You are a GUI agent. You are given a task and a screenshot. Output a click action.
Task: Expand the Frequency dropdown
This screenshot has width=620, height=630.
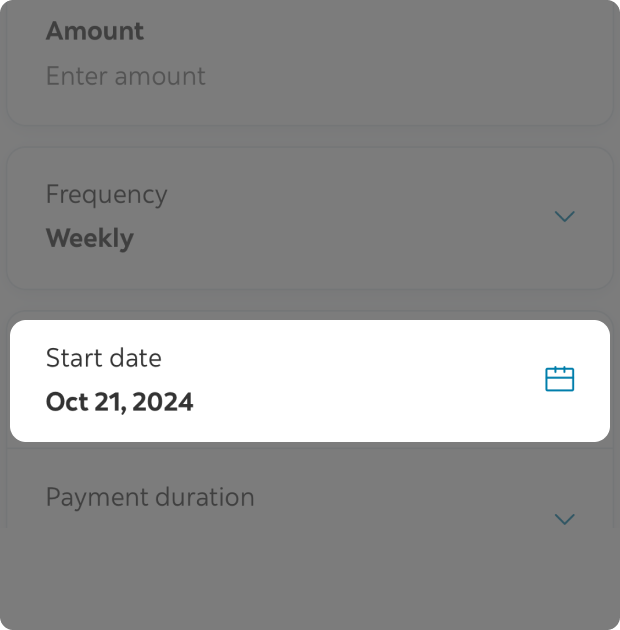click(x=564, y=217)
